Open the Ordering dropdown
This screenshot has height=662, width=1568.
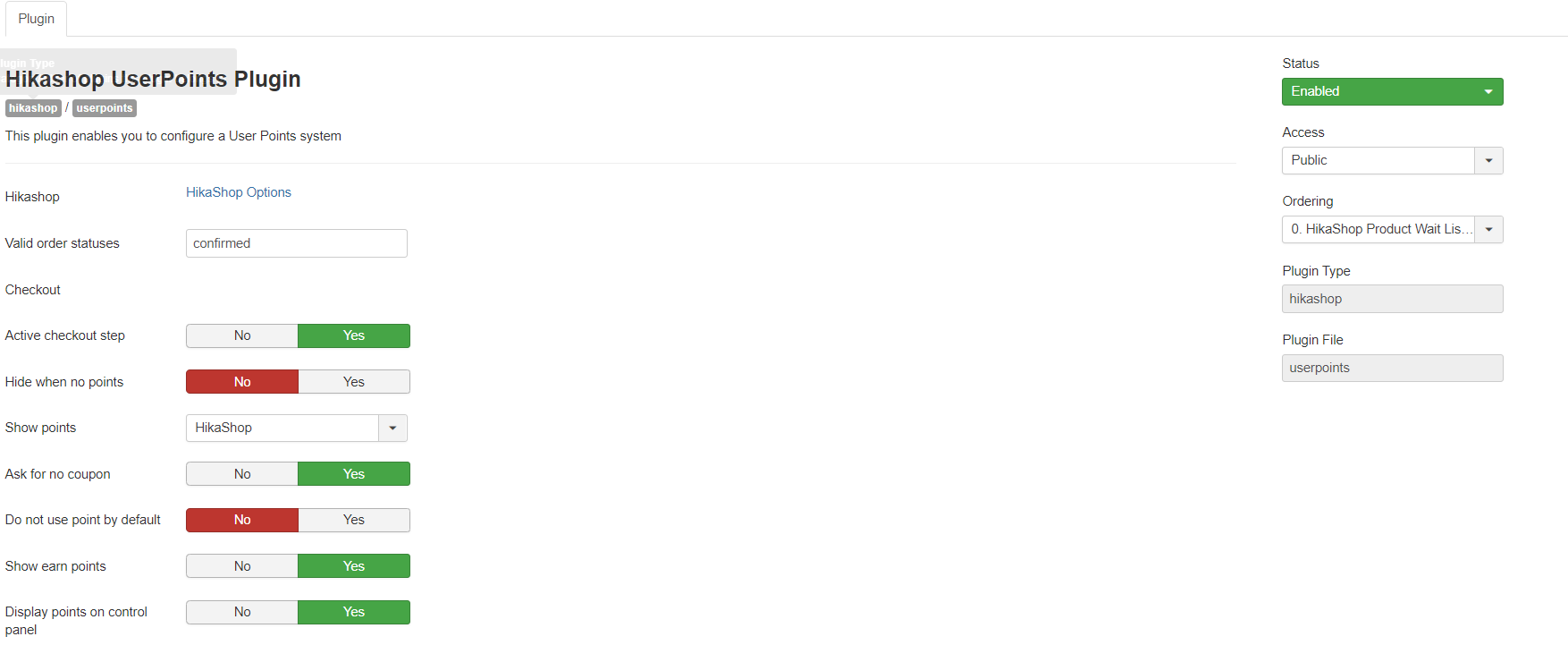click(1392, 229)
